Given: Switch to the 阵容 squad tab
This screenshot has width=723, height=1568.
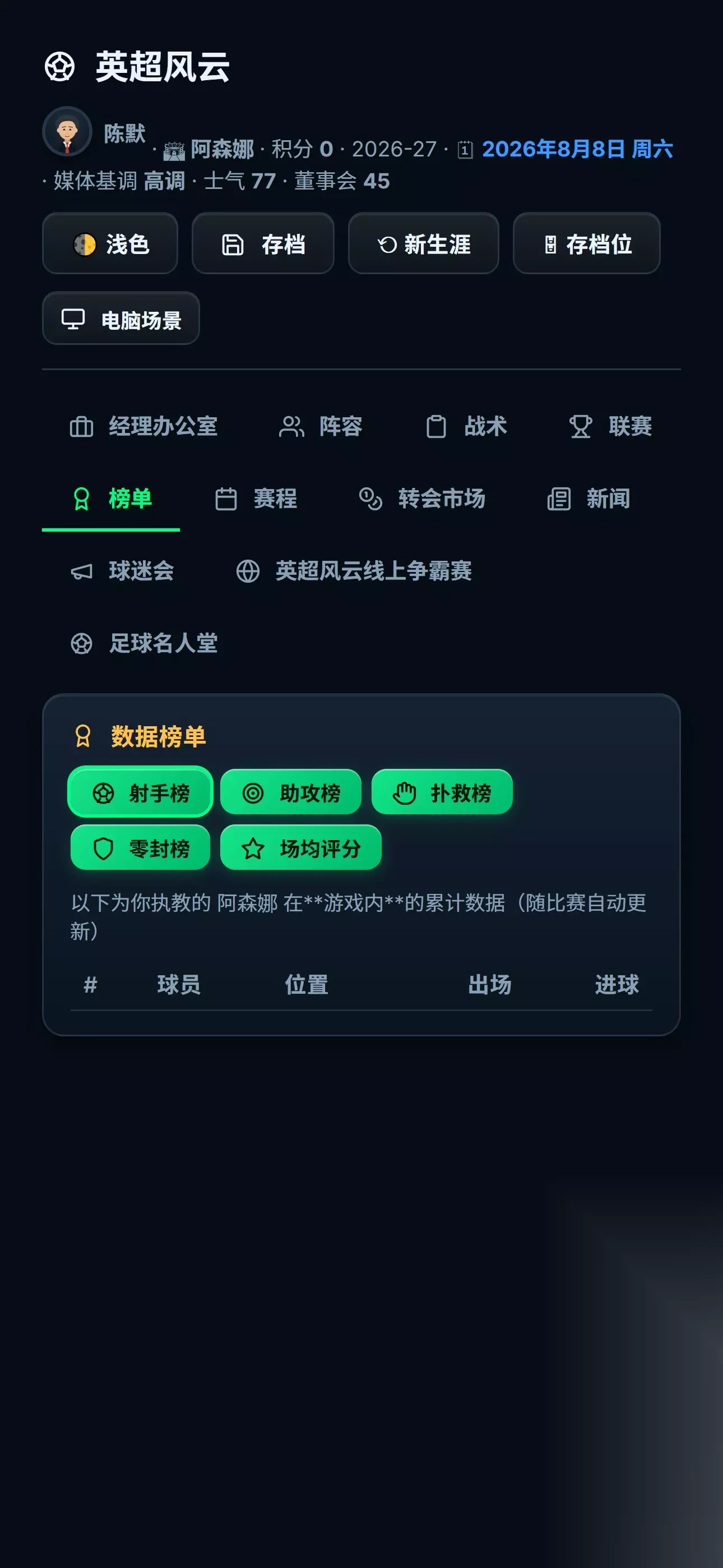Looking at the screenshot, I should coord(320,426).
